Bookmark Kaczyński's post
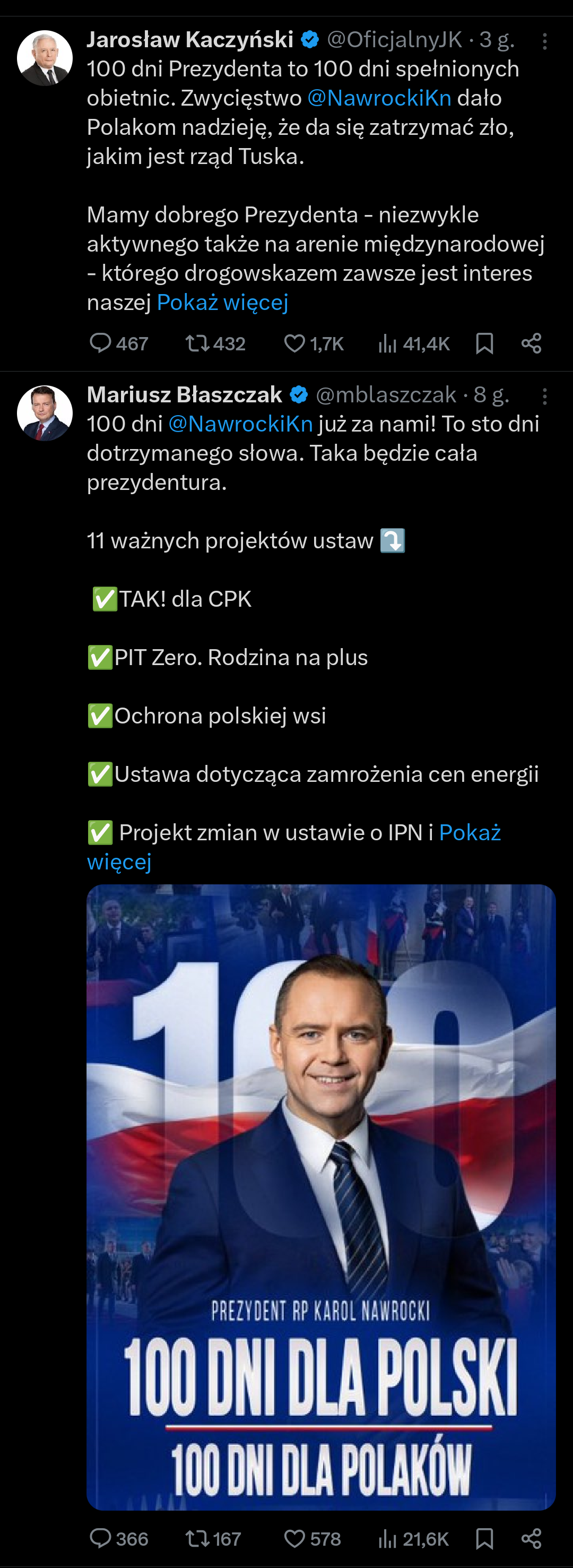Viewport: 573px width, 1568px height. pos(484,343)
